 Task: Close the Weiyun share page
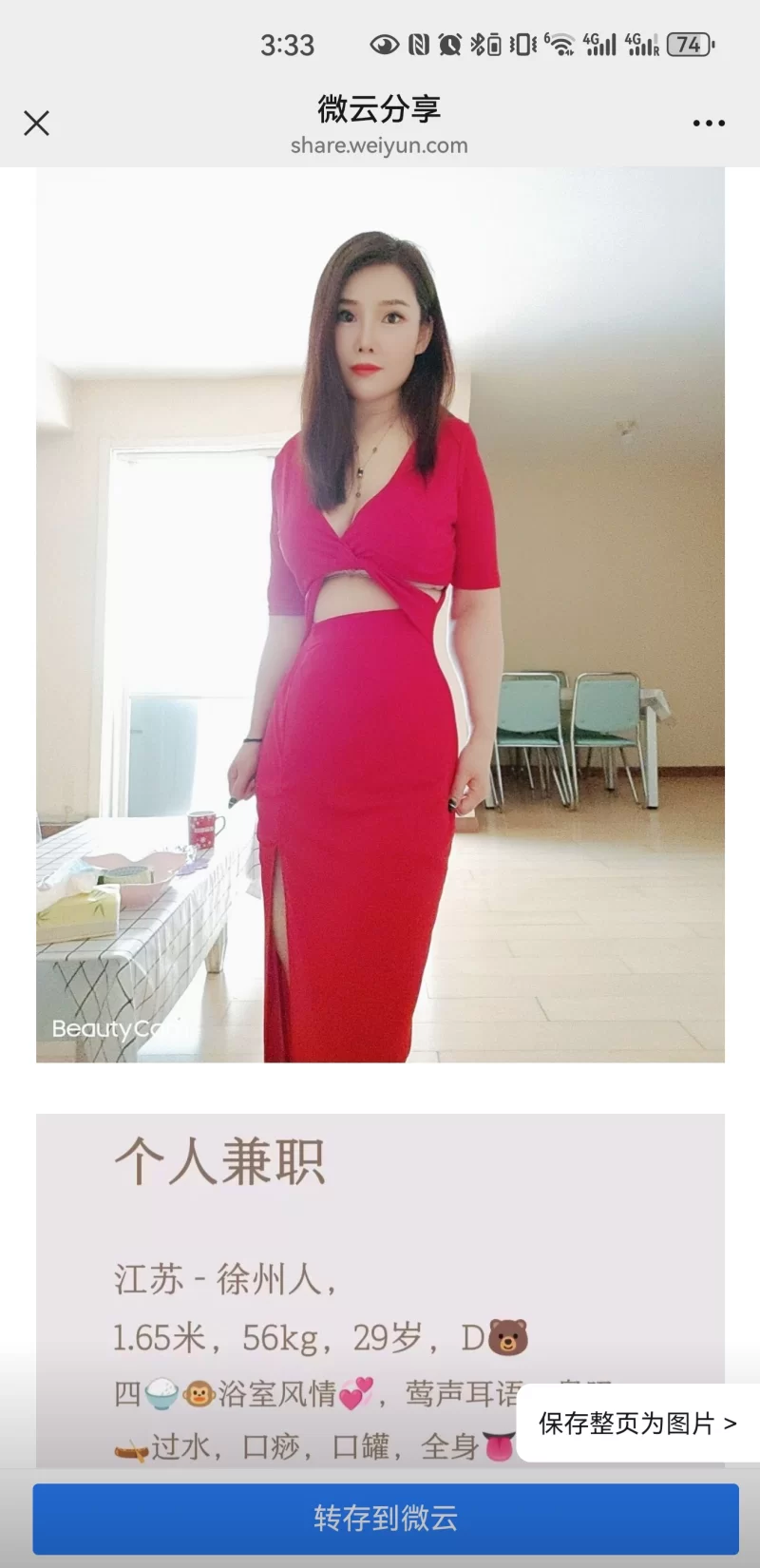tap(36, 124)
